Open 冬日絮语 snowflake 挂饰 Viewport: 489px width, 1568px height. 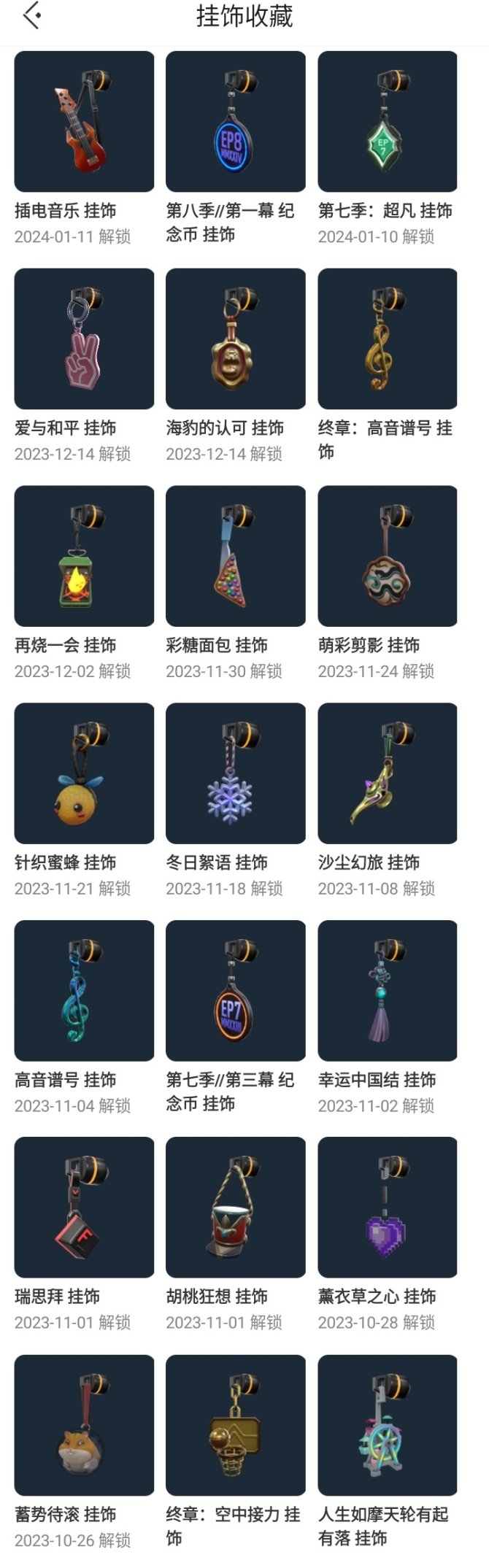[x=235, y=773]
